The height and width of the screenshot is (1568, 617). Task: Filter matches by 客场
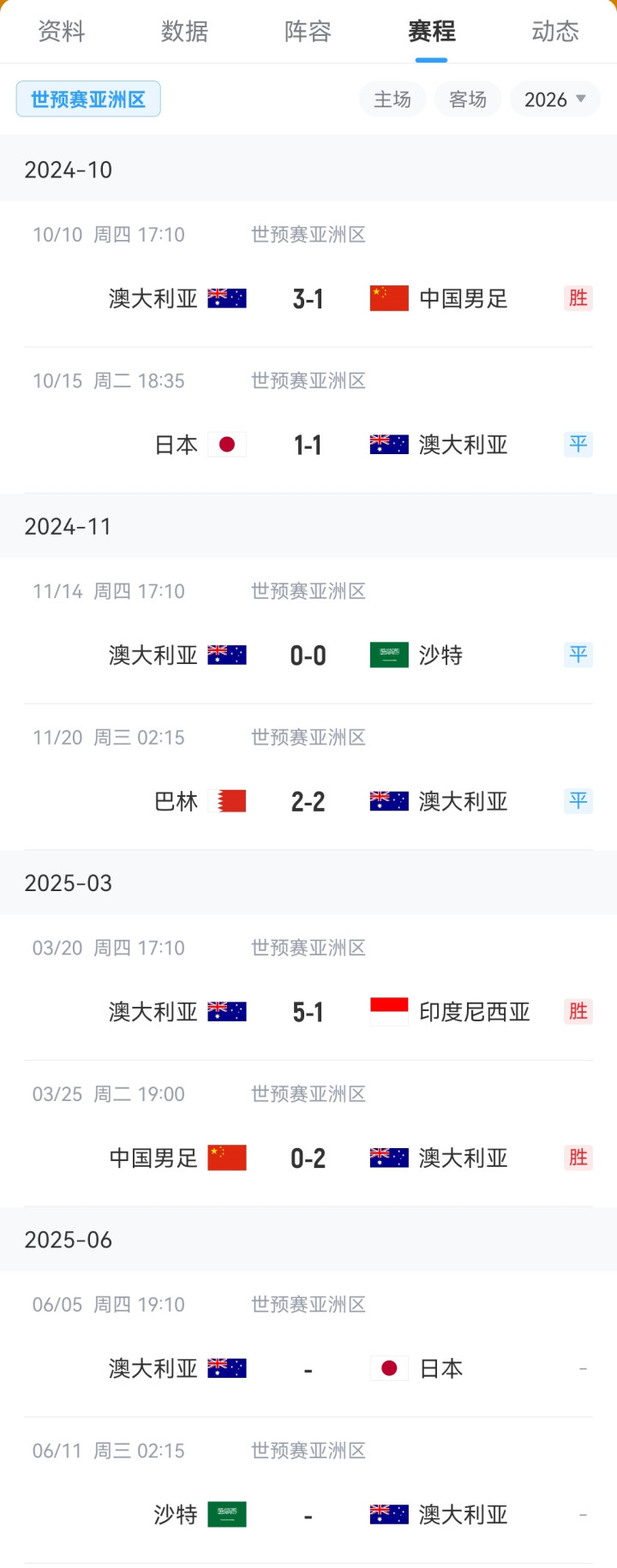pyautogui.click(x=468, y=99)
